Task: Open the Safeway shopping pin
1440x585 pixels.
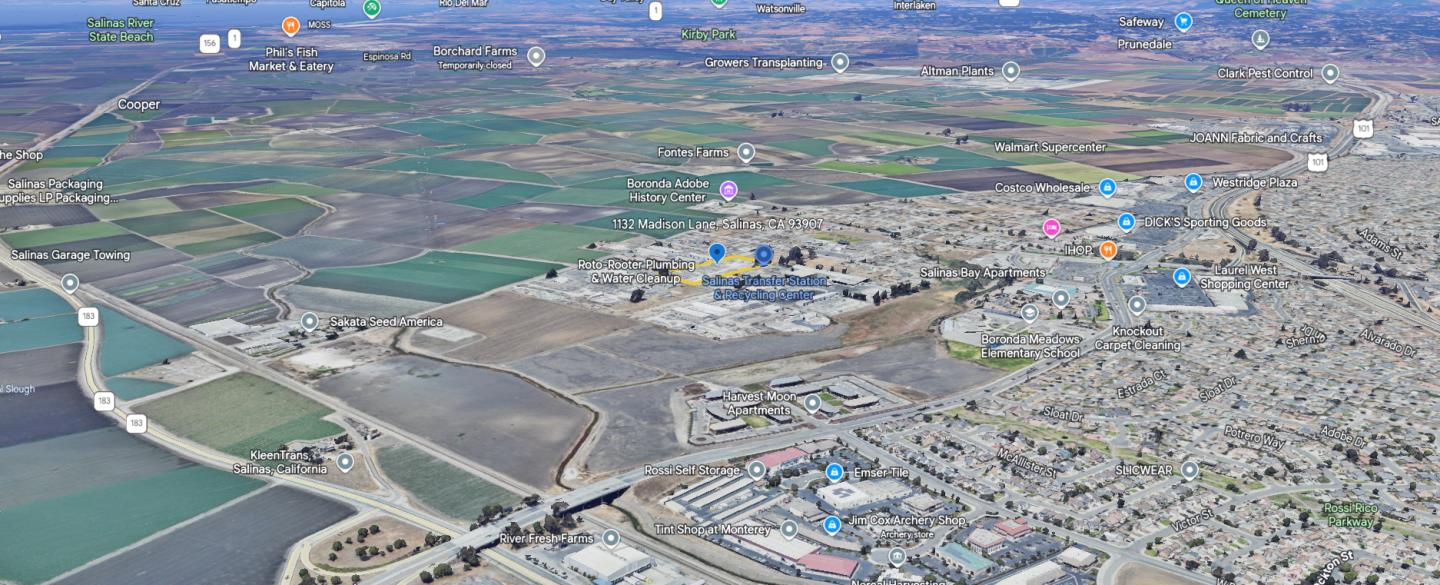Action: coord(1183,21)
